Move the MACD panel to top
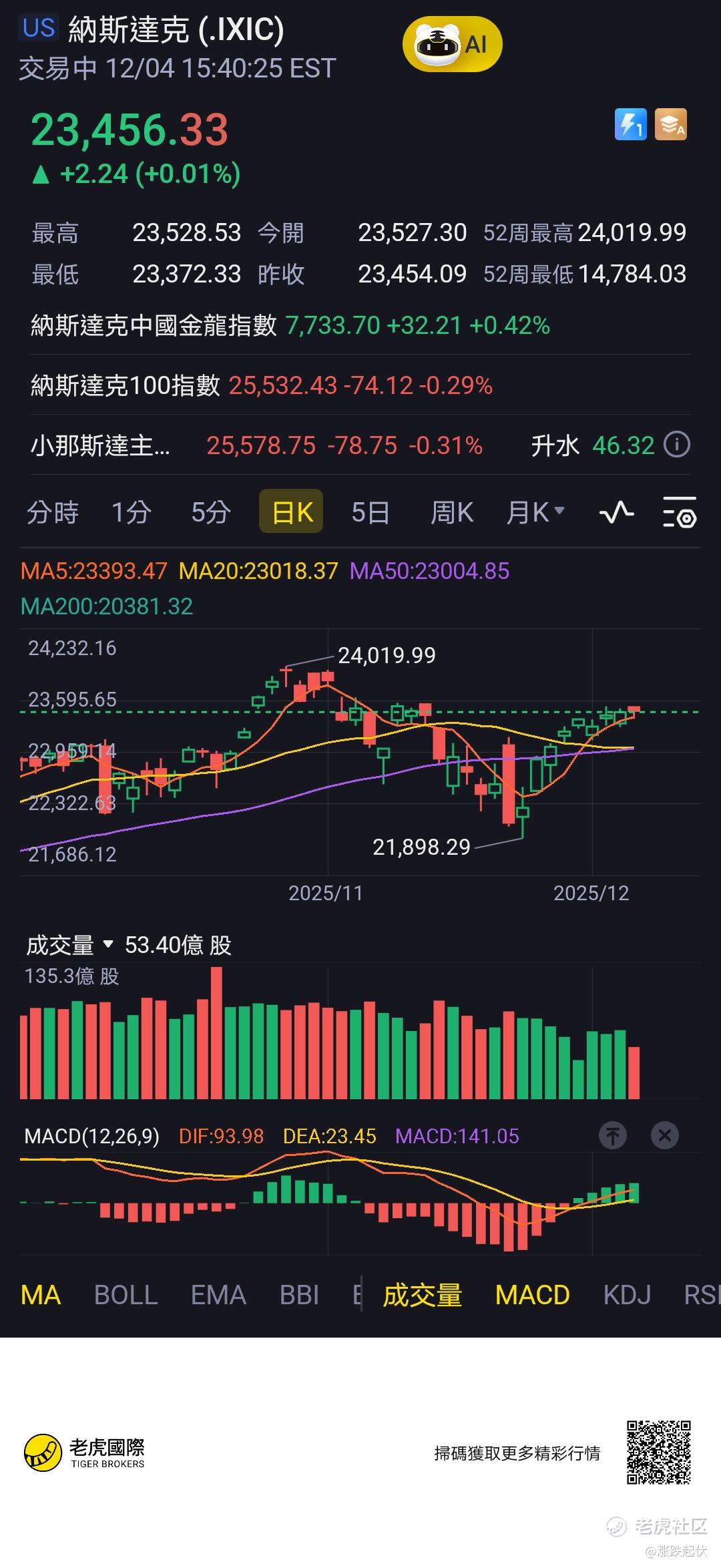Image resolution: width=721 pixels, height=1568 pixels. [x=612, y=1135]
